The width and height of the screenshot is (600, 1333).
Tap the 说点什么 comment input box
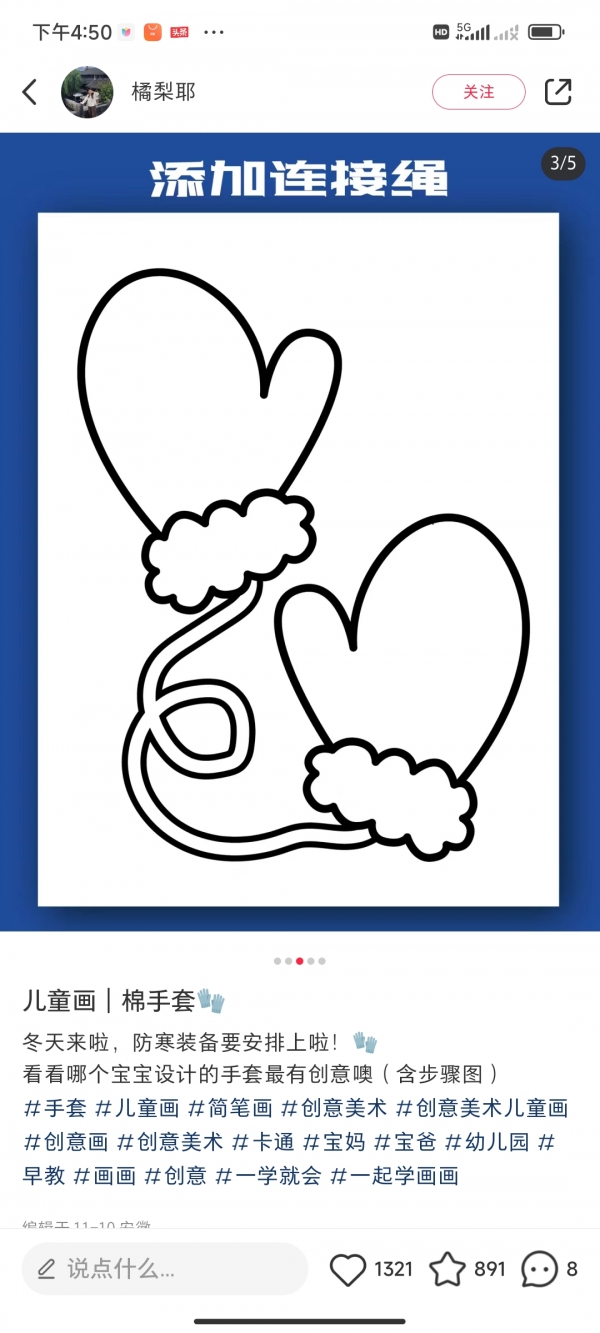click(165, 1270)
